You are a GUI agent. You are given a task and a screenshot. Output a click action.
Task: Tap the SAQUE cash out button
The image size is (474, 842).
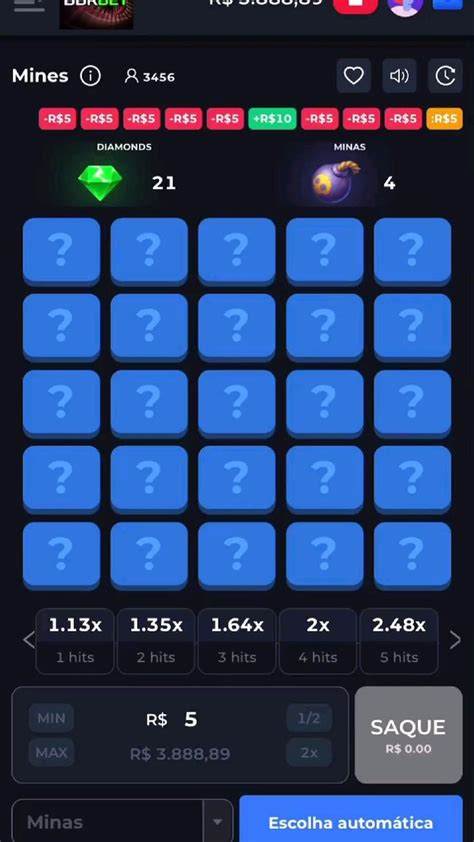pos(409,735)
